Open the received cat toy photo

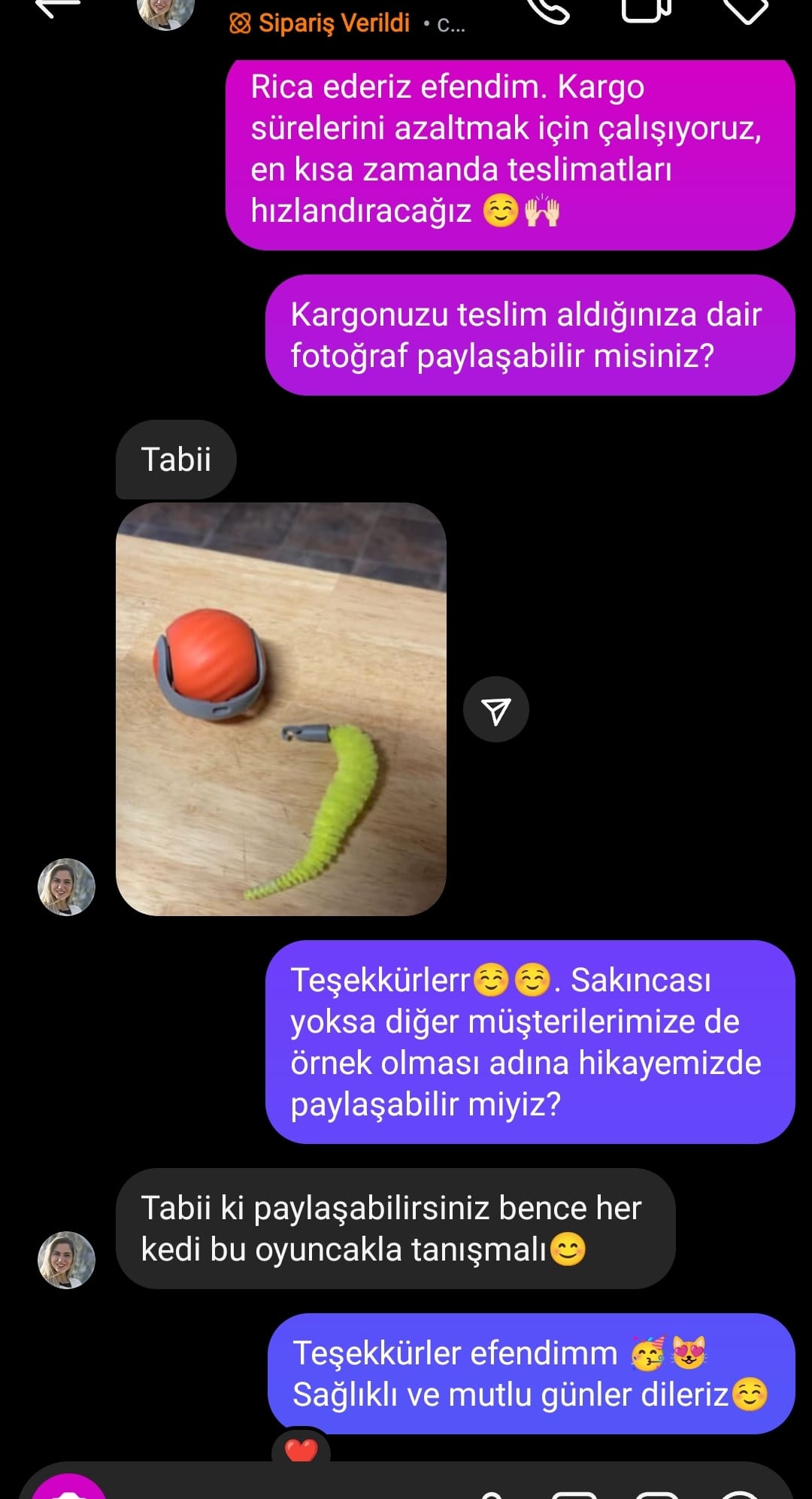[x=280, y=709]
